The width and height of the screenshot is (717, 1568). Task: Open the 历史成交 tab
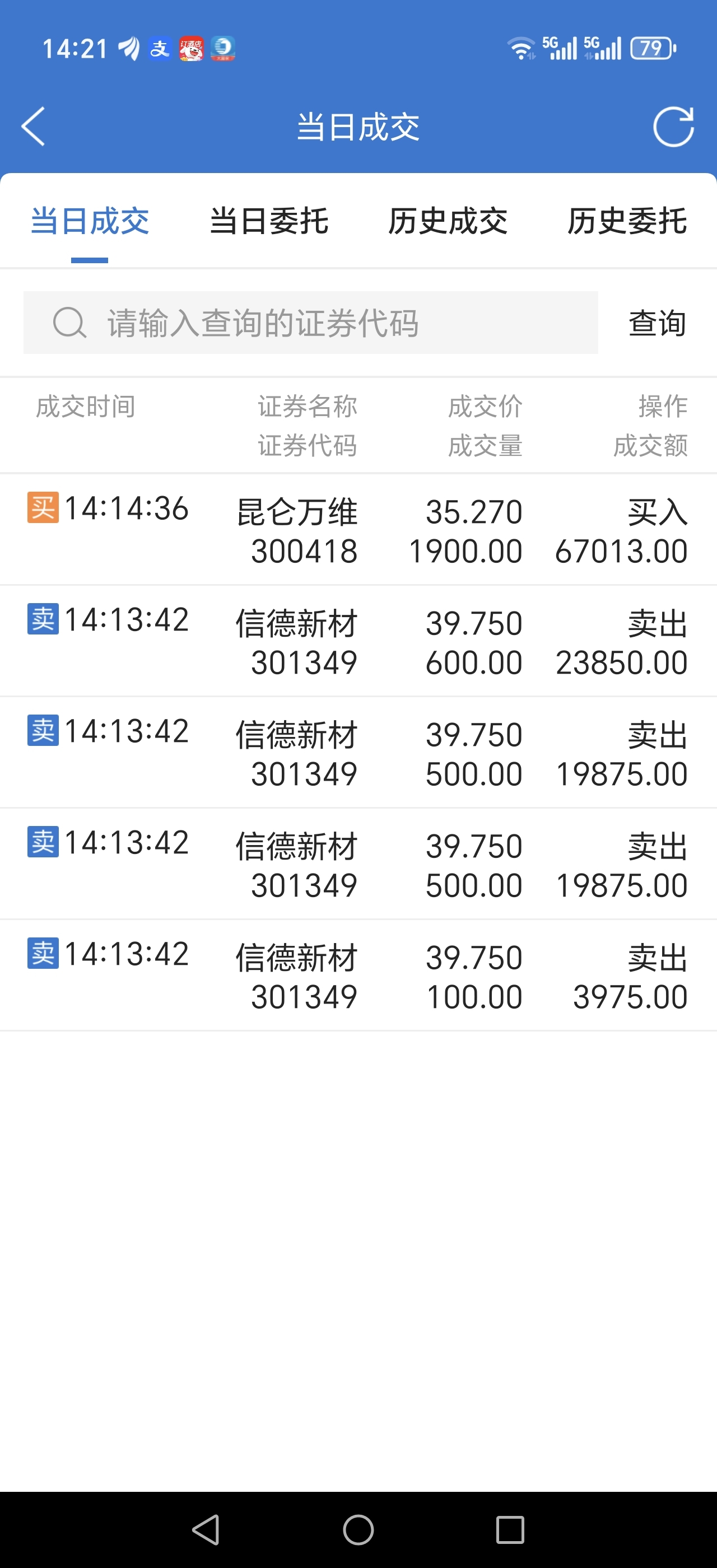click(448, 221)
